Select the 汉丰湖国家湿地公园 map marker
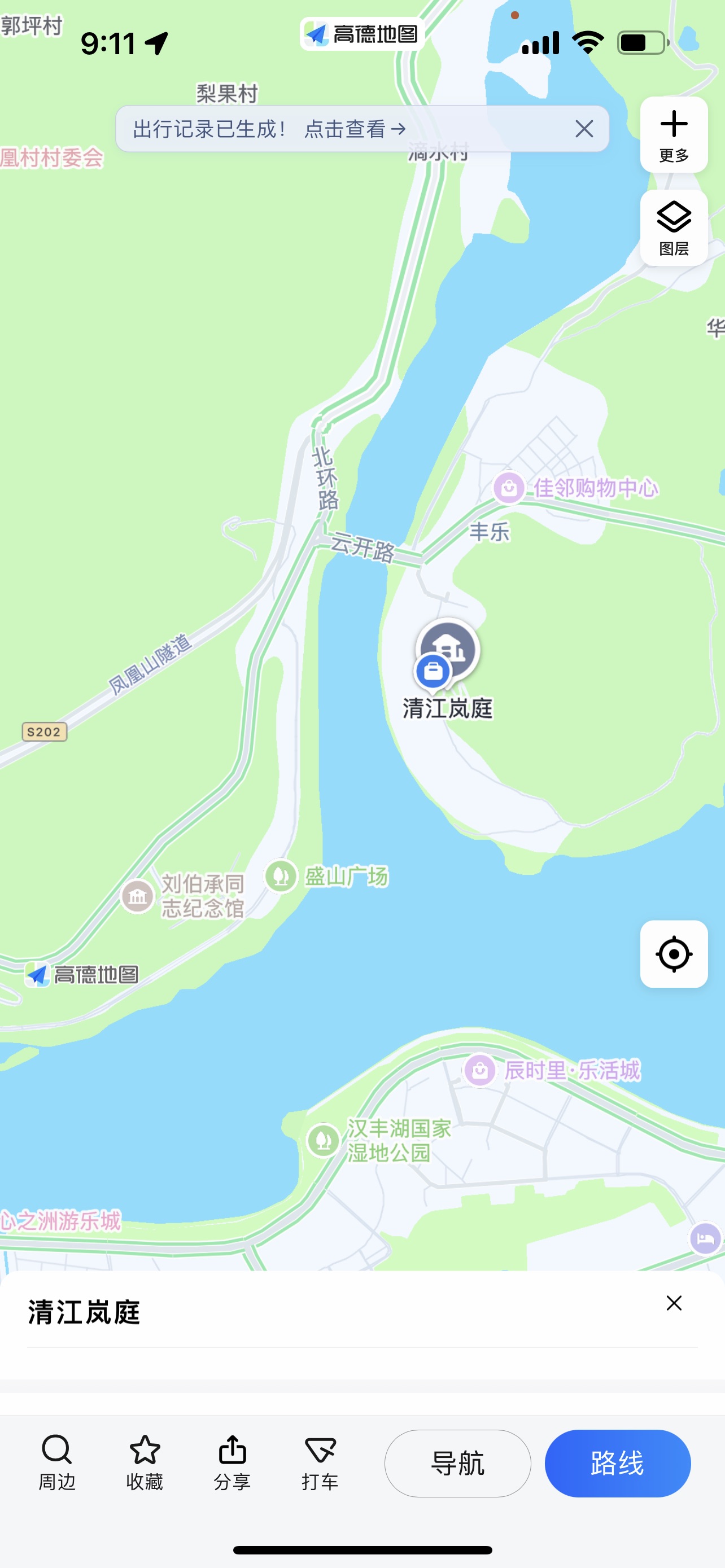 pos(323,1140)
